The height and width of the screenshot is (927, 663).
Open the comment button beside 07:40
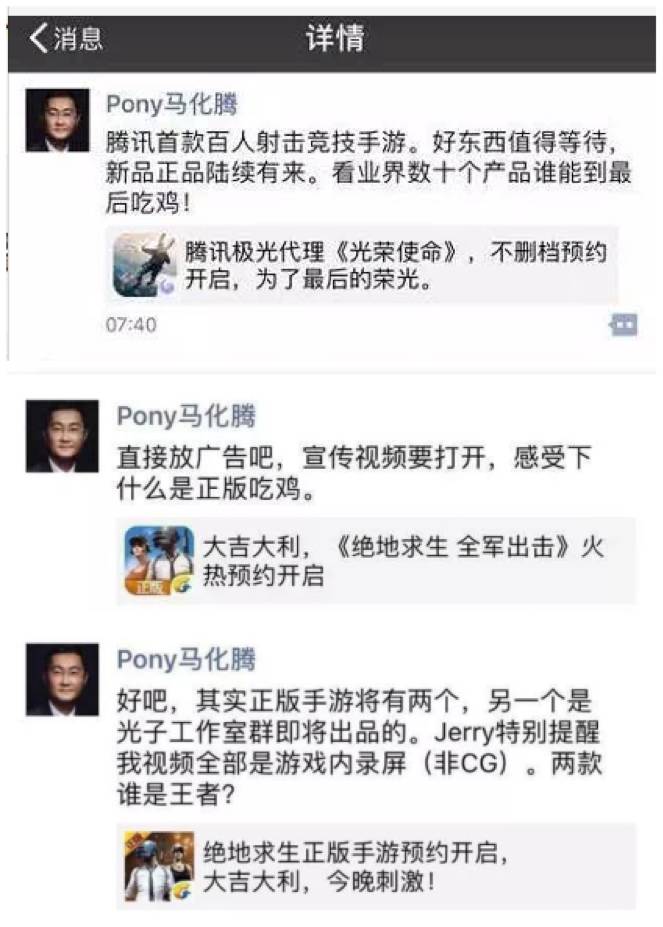click(x=623, y=325)
